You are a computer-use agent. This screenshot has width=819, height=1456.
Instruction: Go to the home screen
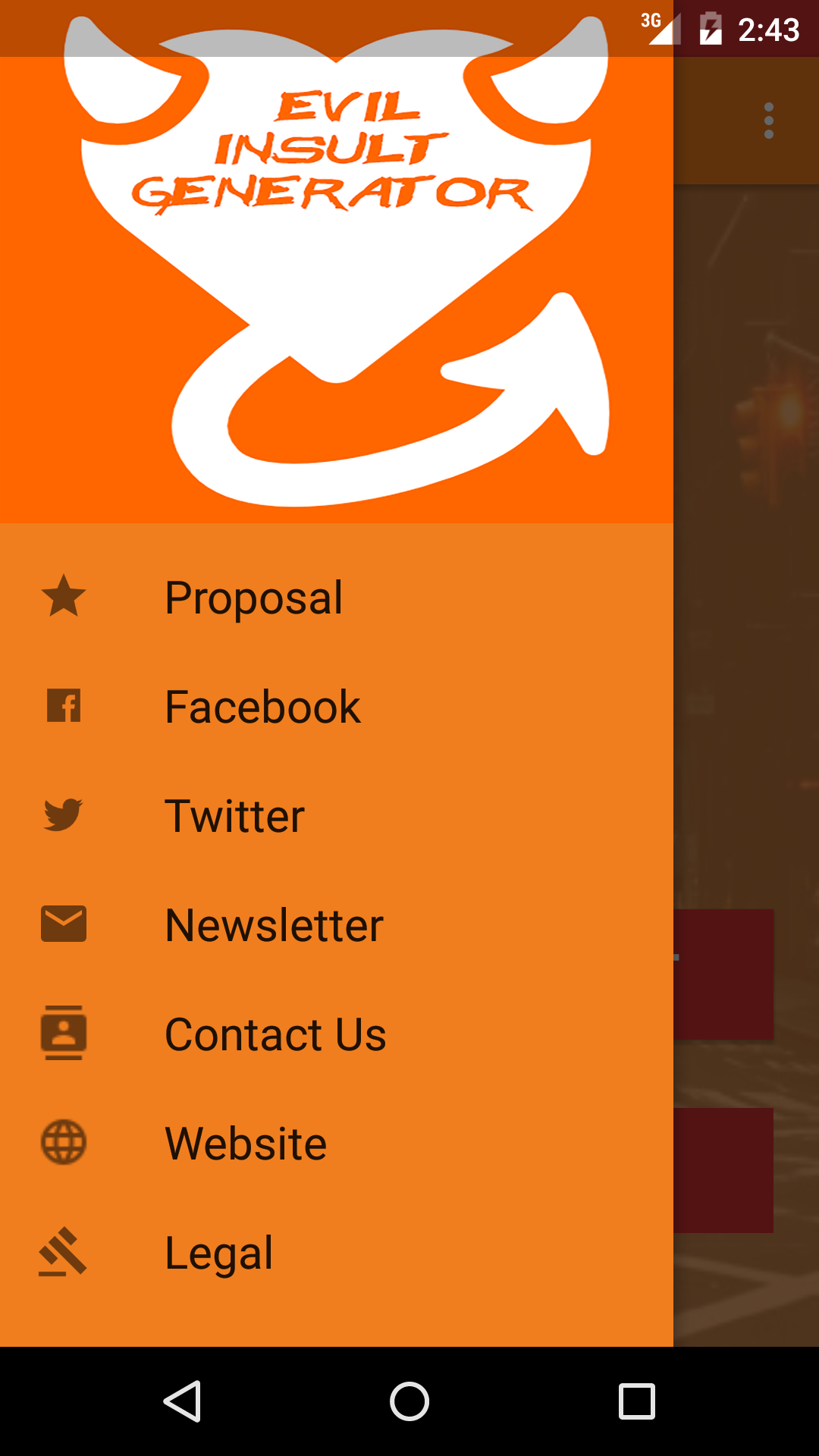(x=409, y=1401)
